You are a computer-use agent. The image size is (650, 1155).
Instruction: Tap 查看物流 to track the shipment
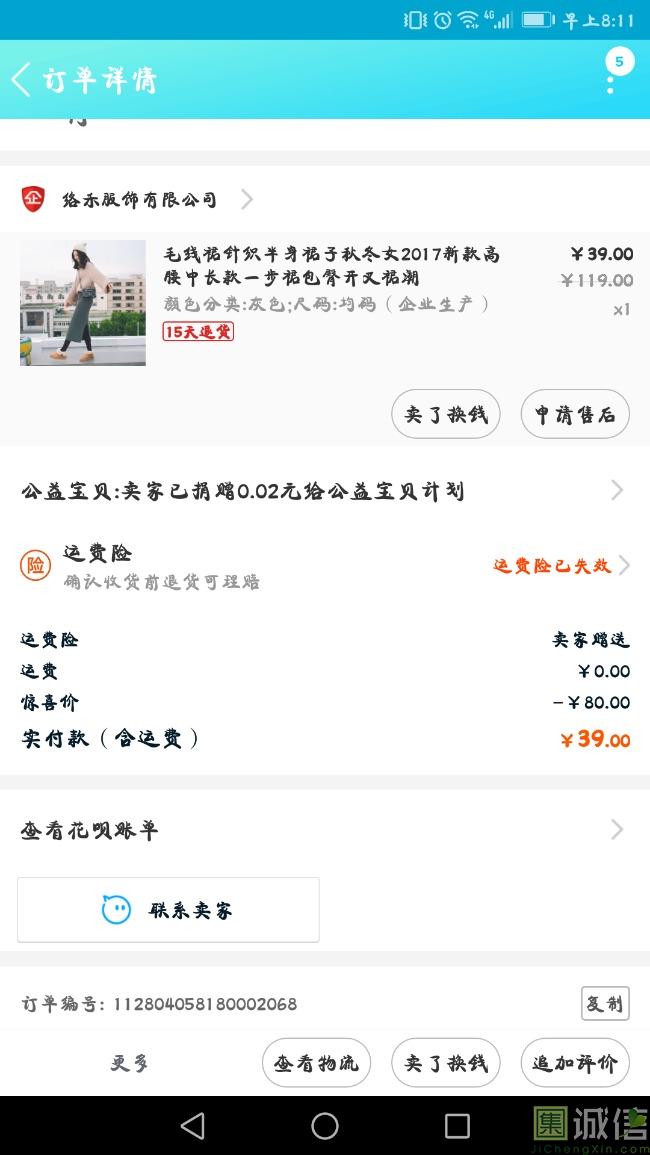pos(316,1063)
